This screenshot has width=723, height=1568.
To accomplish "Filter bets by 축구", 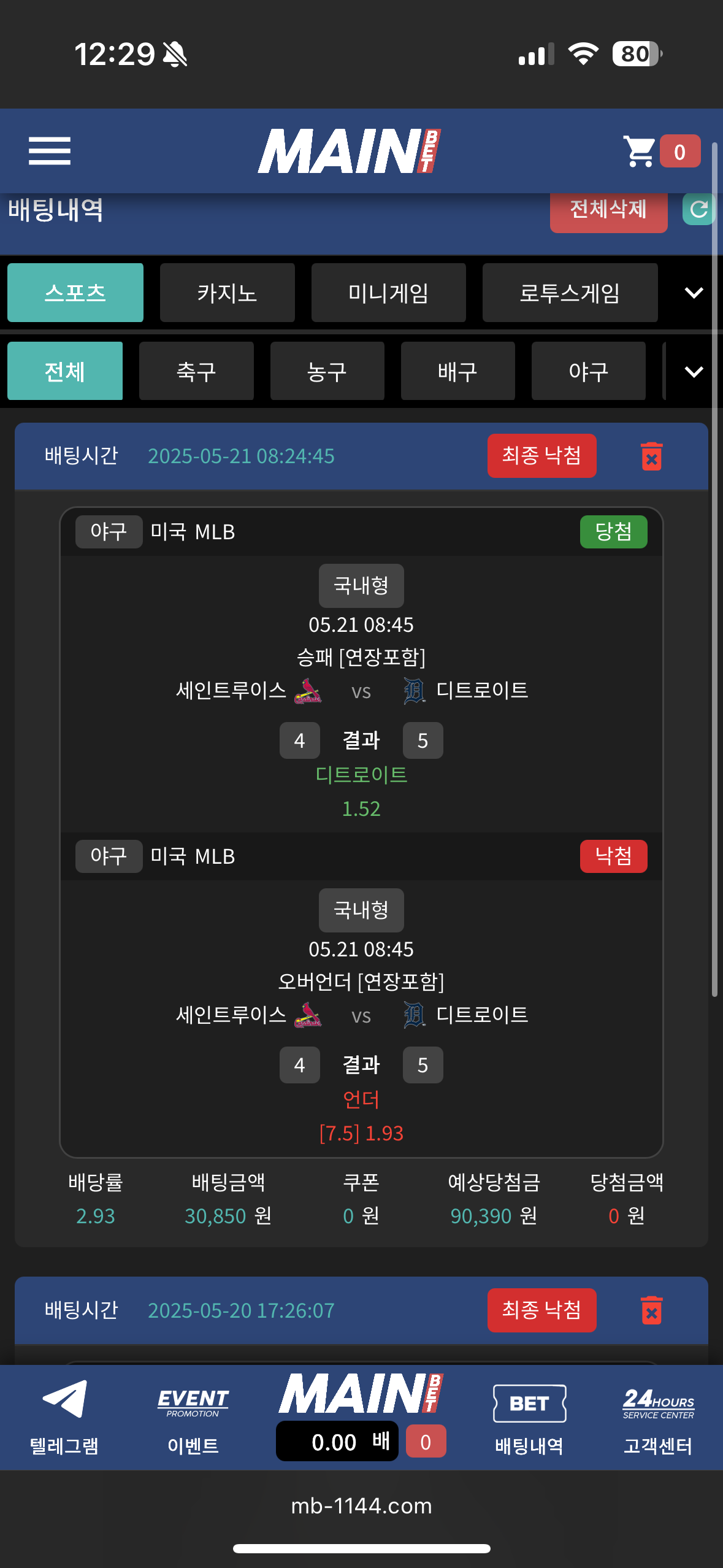I will [x=196, y=371].
